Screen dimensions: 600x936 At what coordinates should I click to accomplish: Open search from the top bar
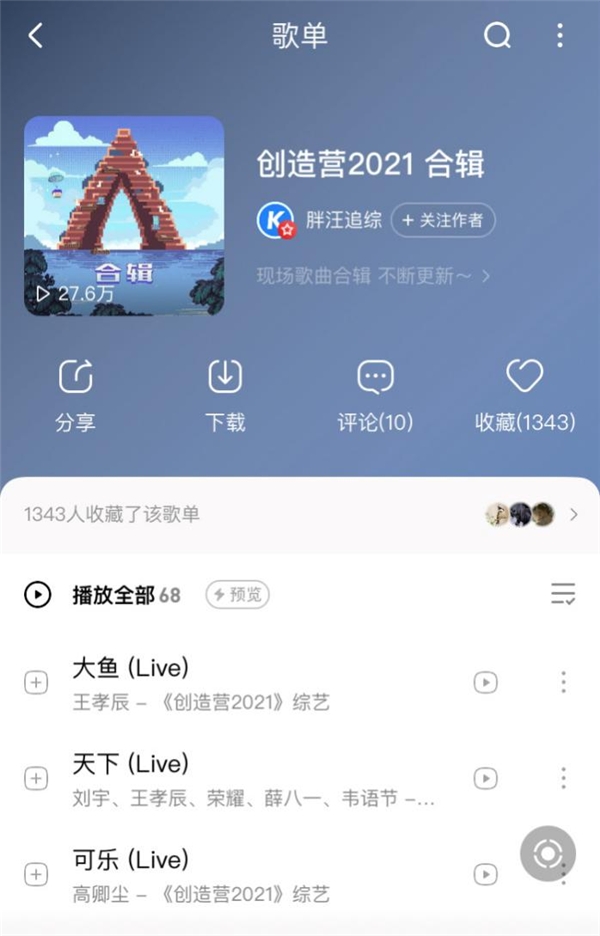497,36
